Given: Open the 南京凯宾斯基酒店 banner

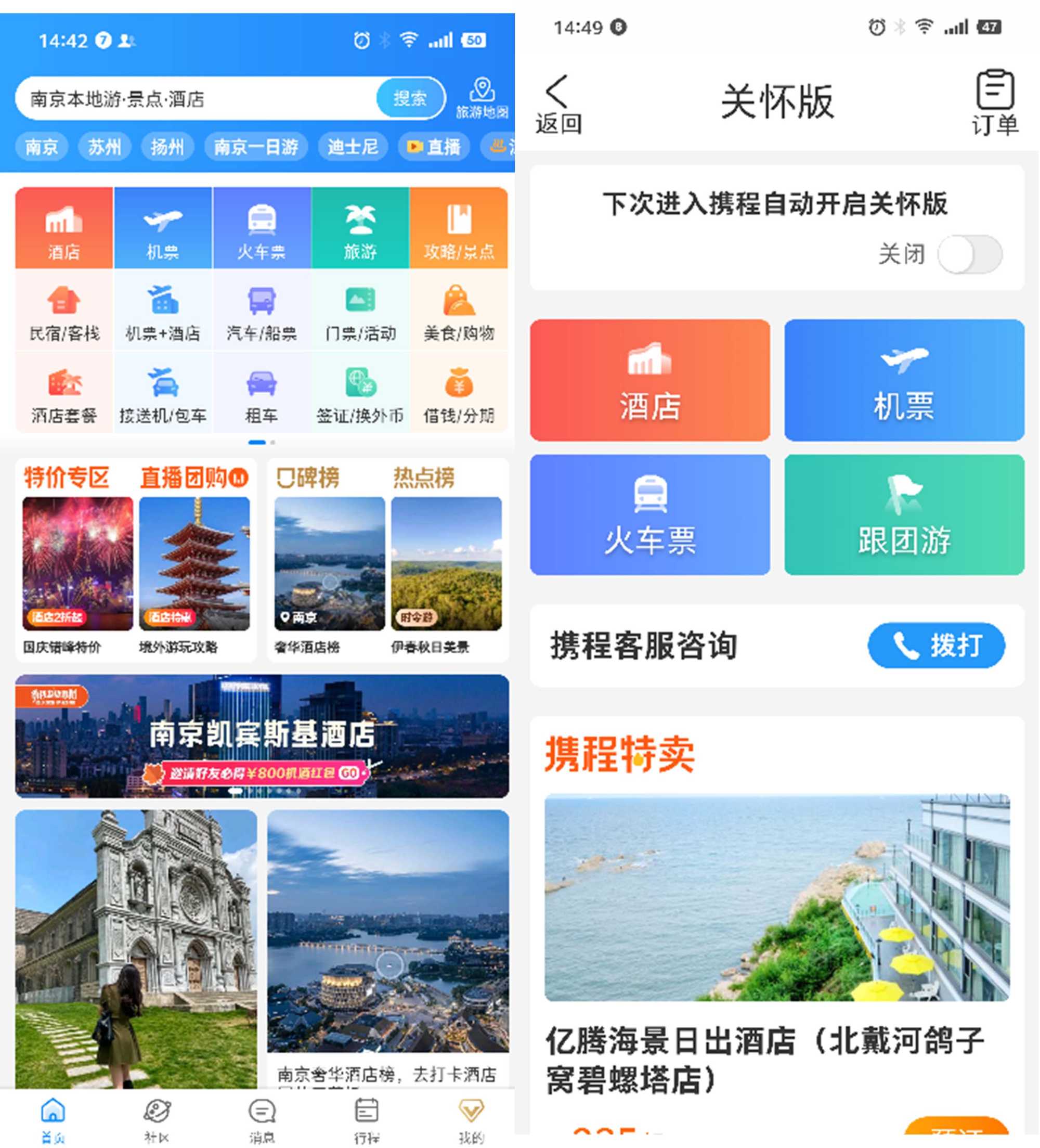Looking at the screenshot, I should (262, 736).
